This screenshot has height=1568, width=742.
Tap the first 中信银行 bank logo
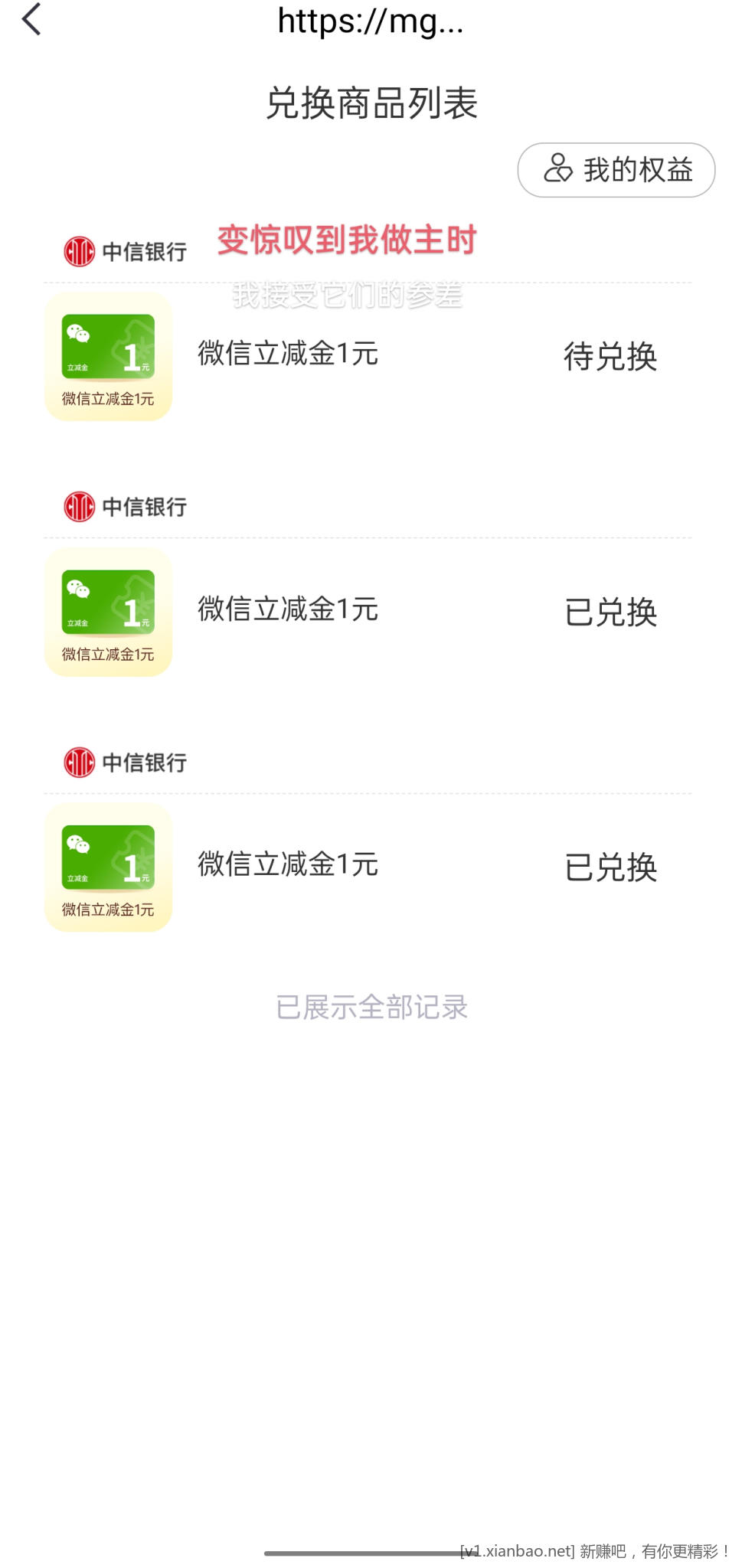point(79,249)
